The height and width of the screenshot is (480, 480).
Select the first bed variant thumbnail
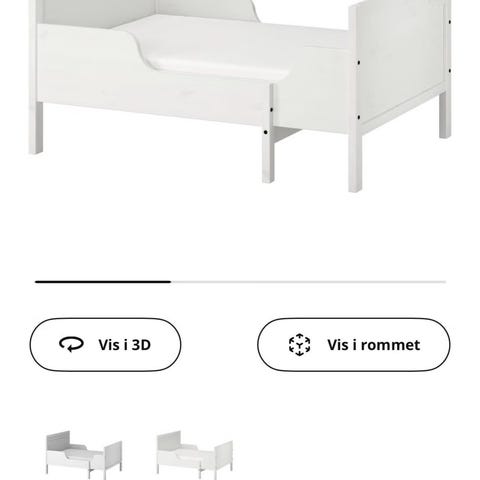[x=84, y=455]
